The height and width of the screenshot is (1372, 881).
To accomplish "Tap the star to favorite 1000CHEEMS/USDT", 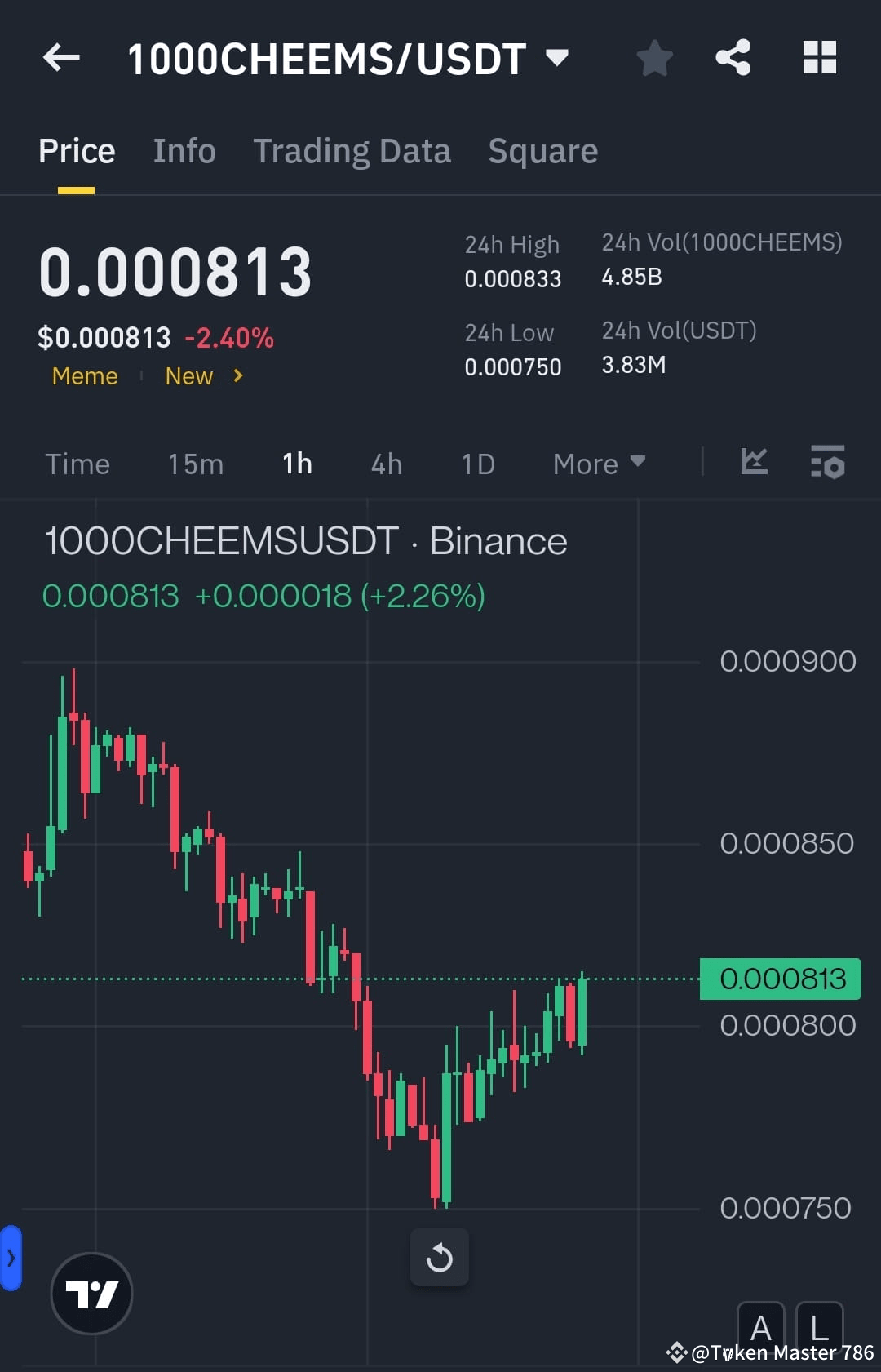I will pyautogui.click(x=655, y=57).
